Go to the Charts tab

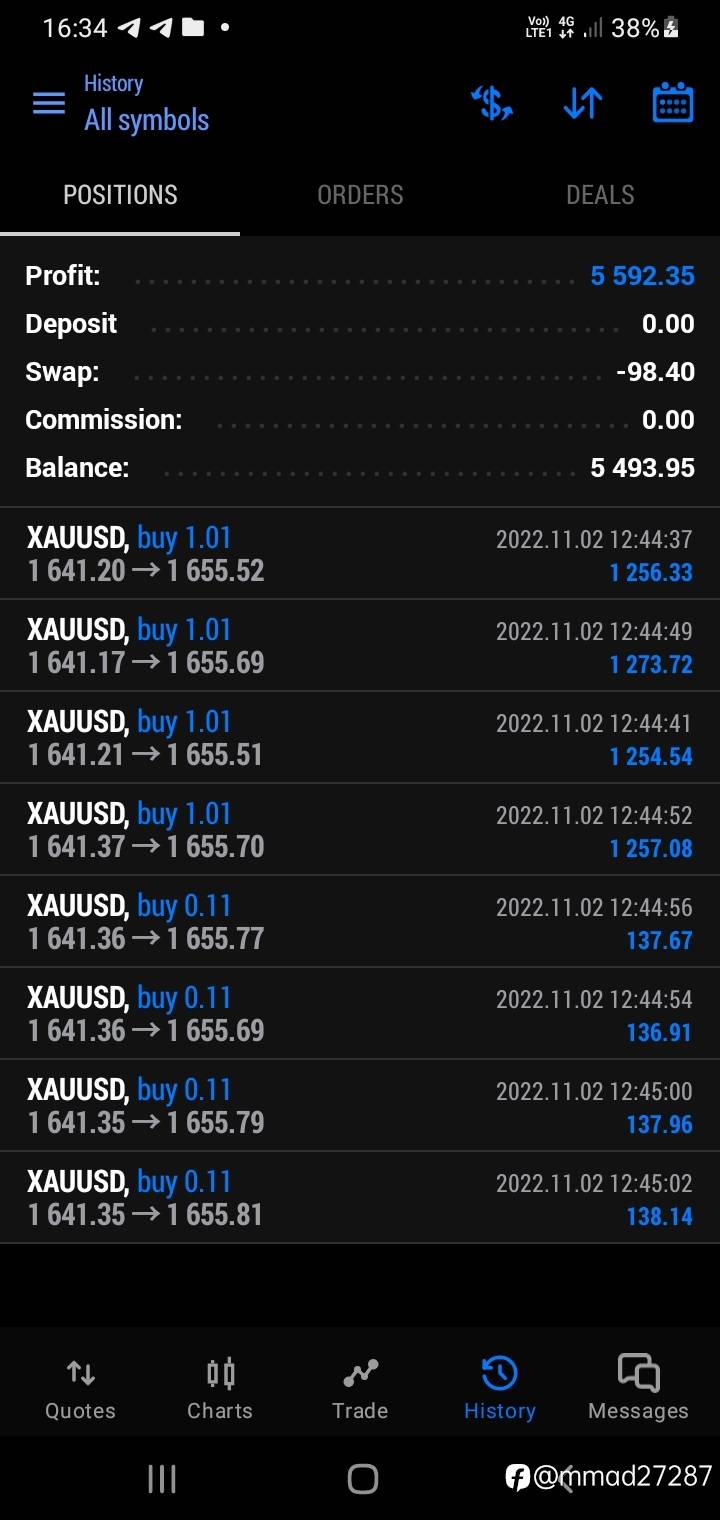click(220, 1389)
